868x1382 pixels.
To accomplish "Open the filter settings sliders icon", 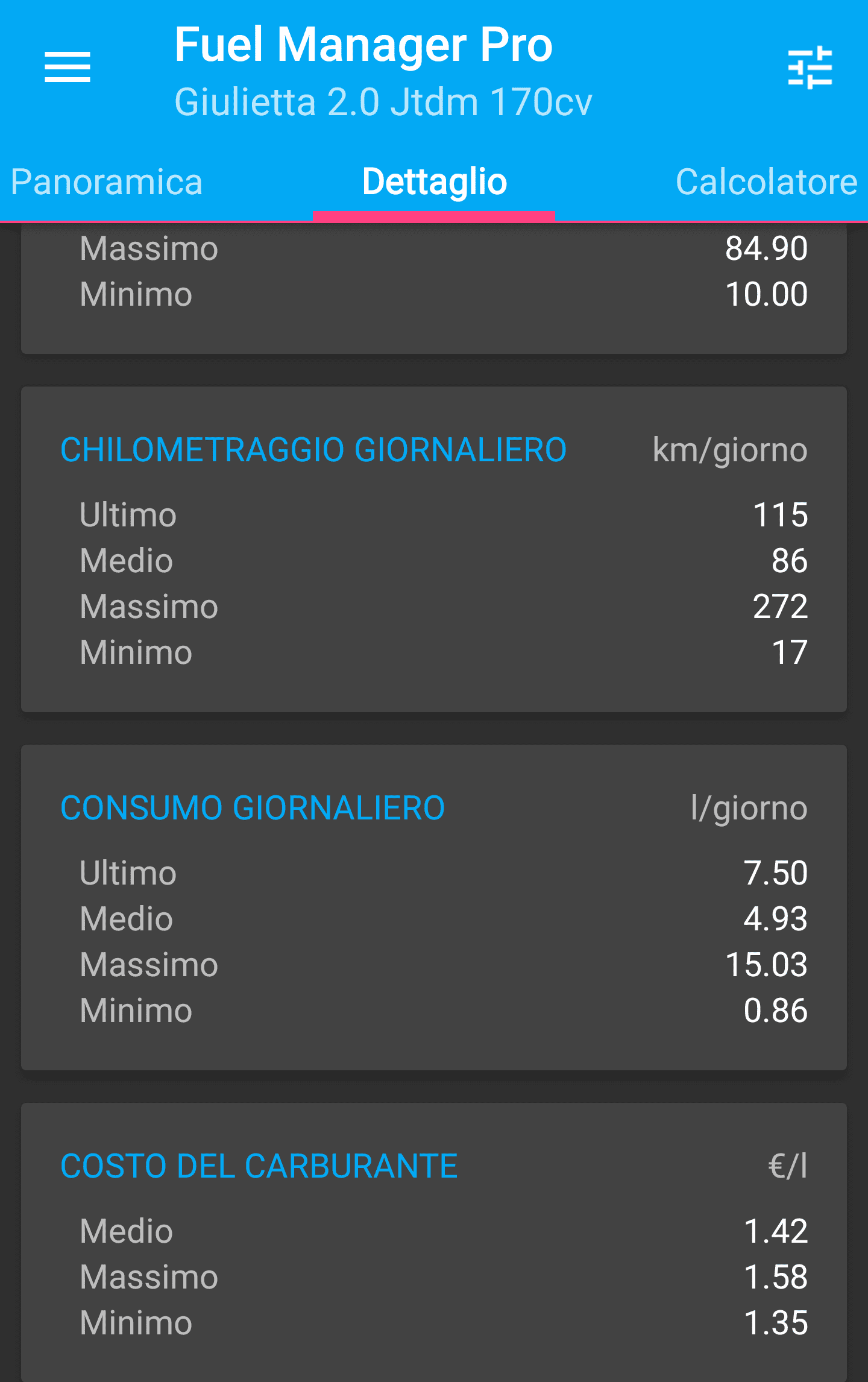I will coord(810,67).
